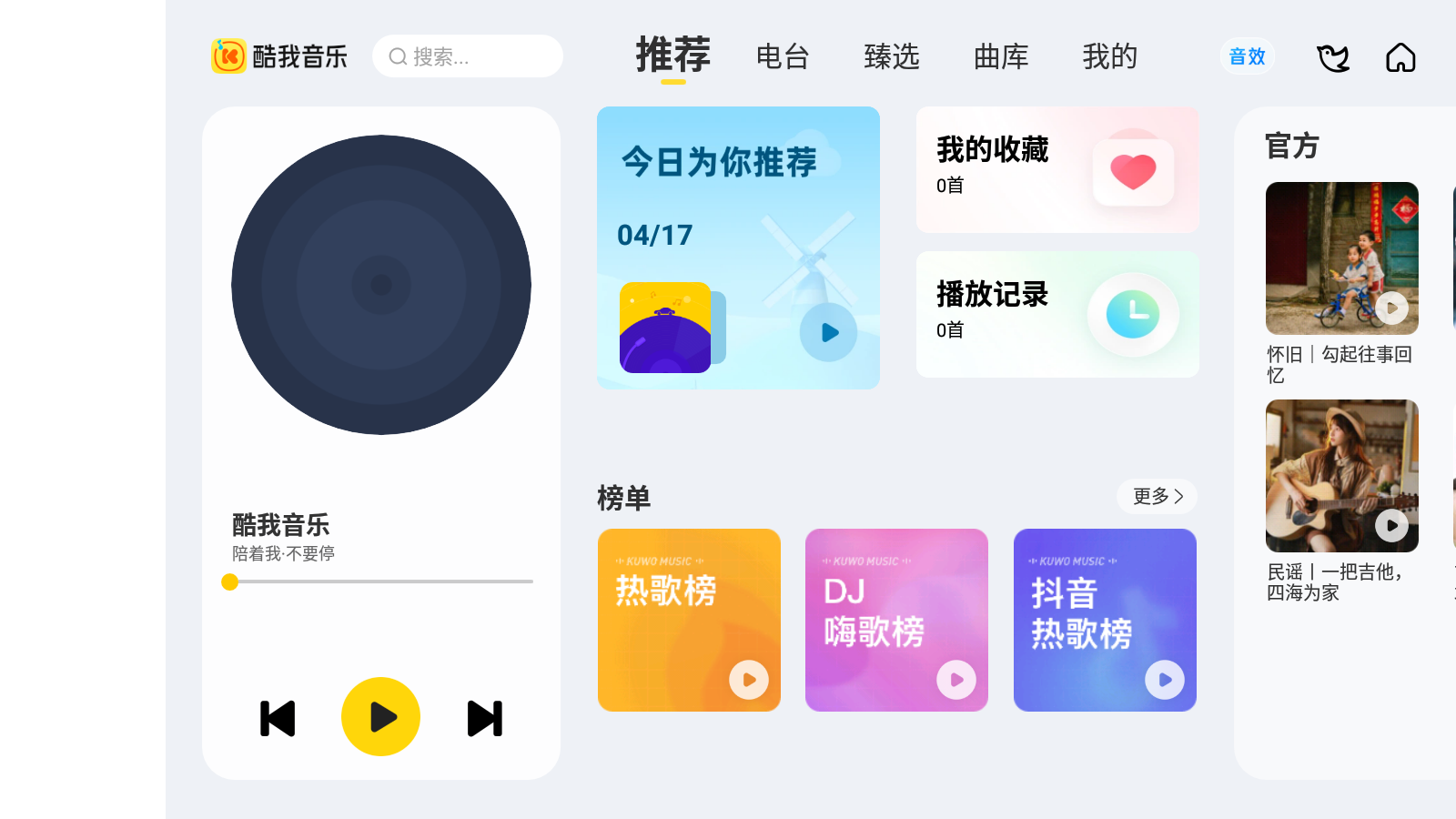This screenshot has height=819, width=1456.
Task: Tap the home icon
Action: point(1400,58)
